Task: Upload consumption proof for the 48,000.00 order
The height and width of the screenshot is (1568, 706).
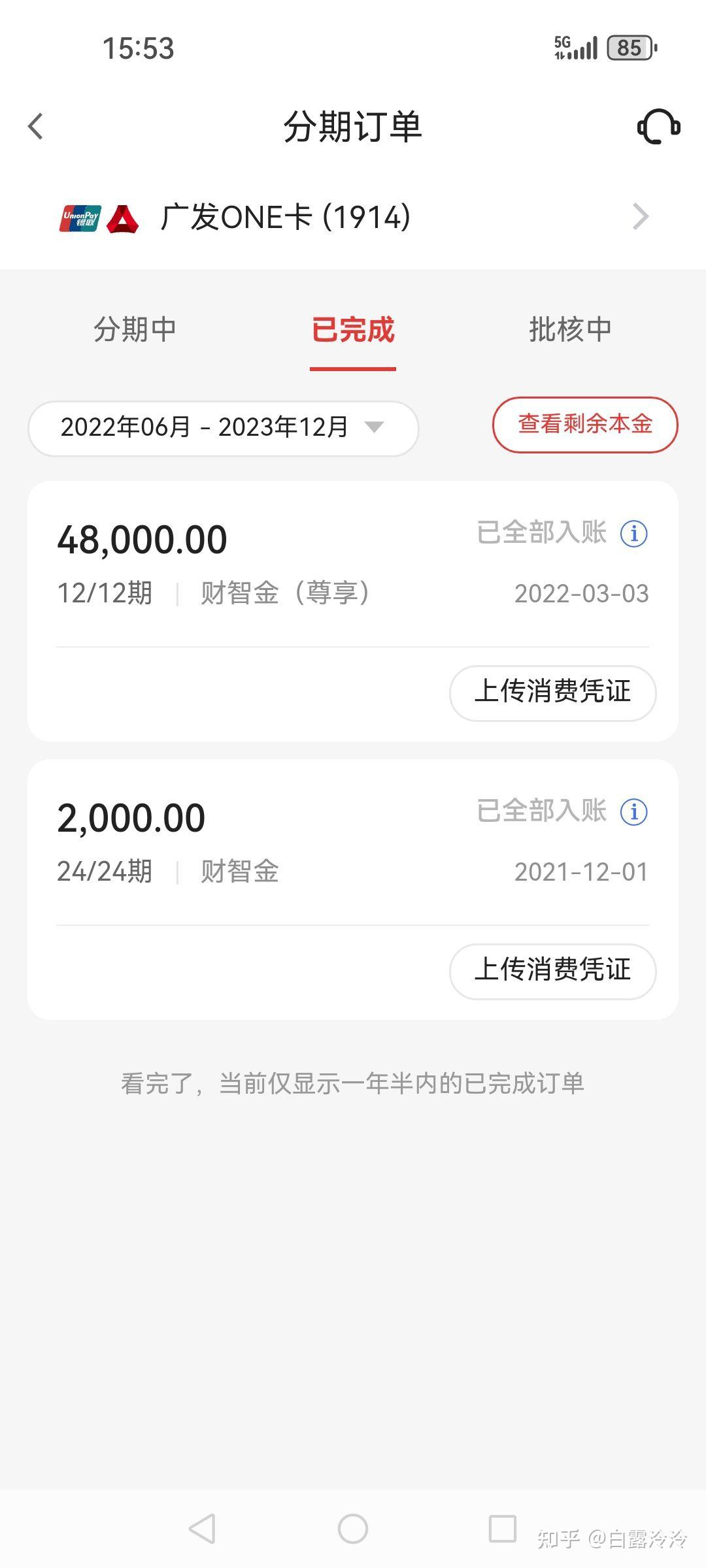Action: (552, 693)
